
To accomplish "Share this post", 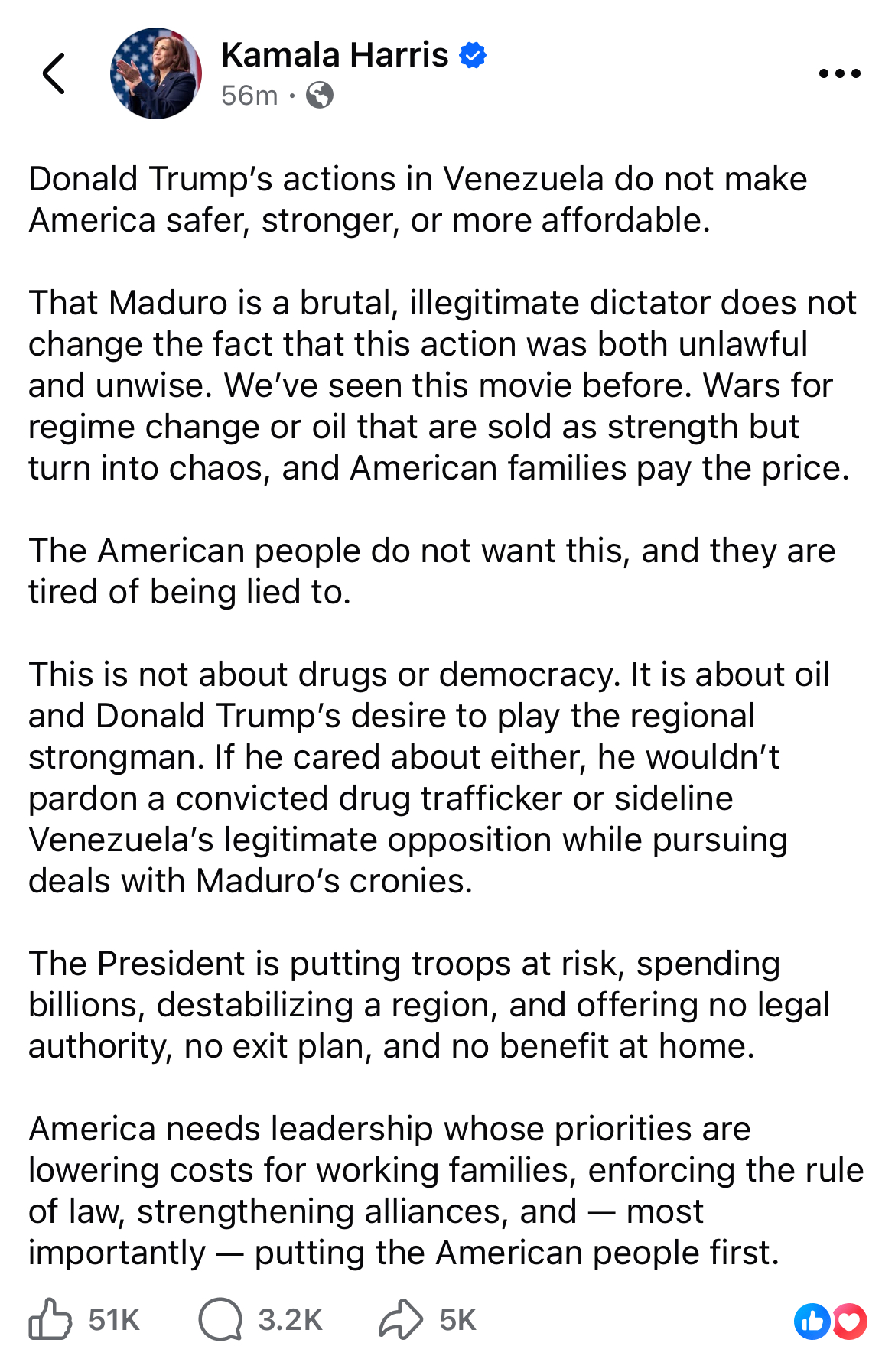I will coord(401,1319).
